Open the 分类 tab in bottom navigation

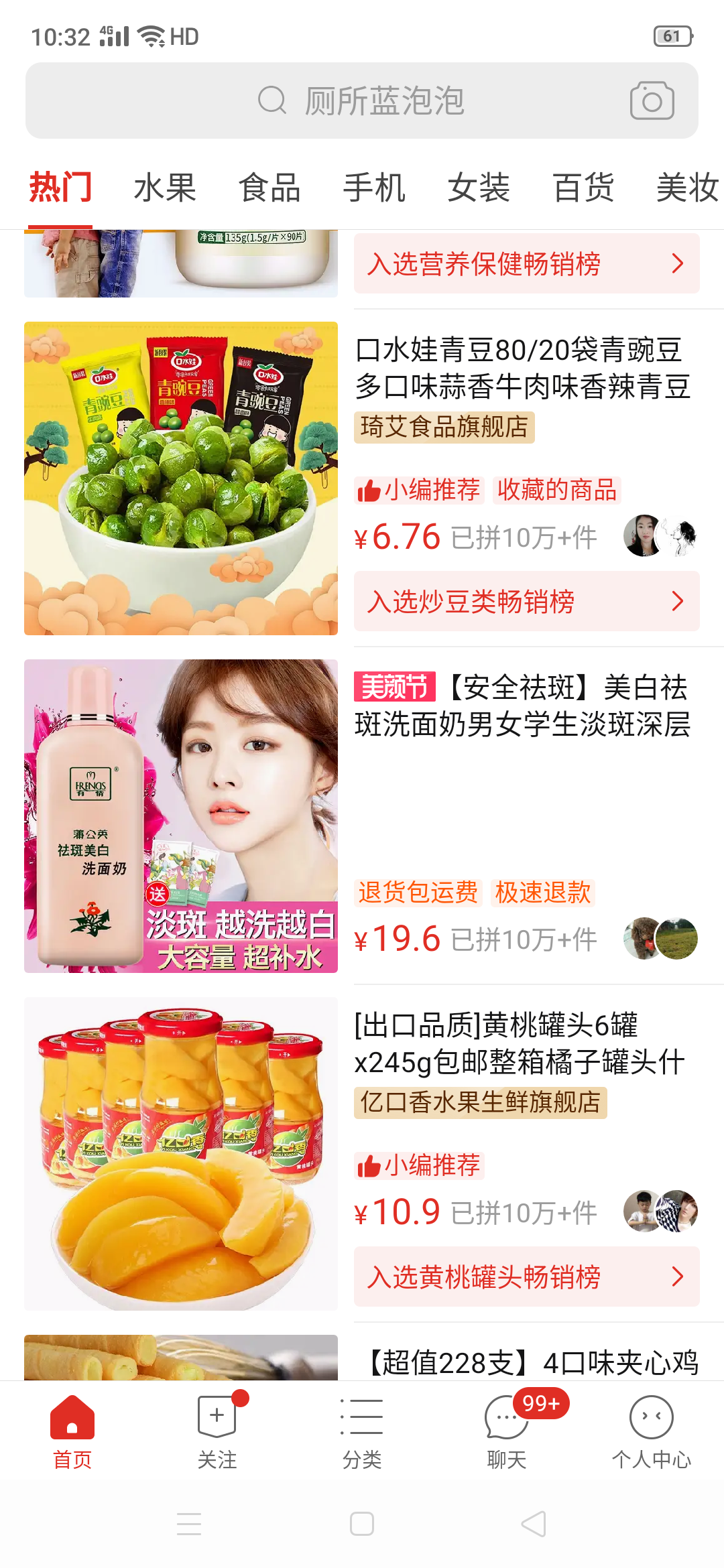(362, 1431)
